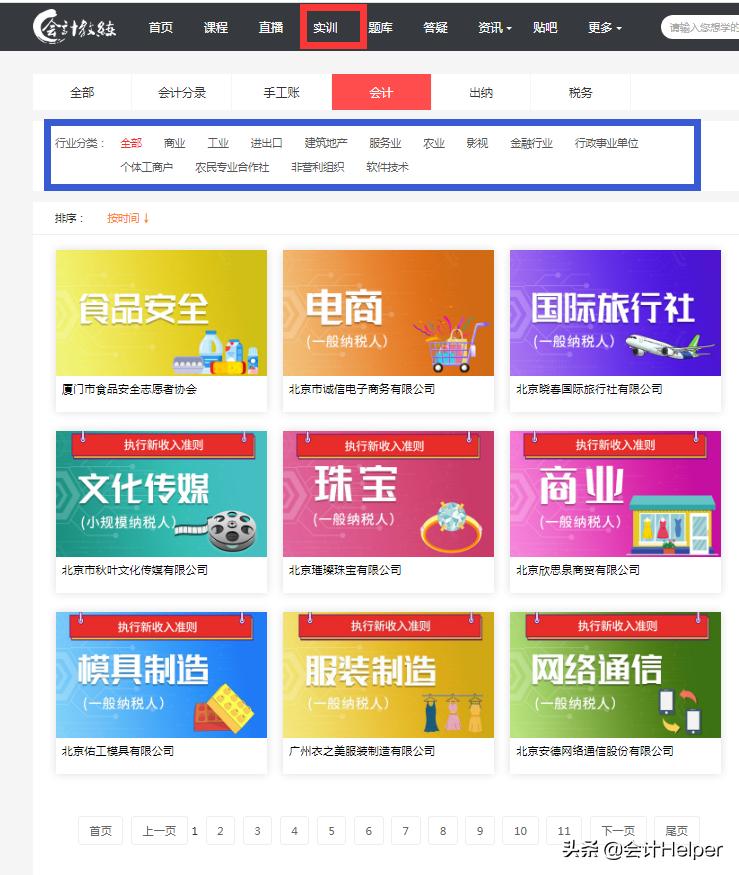Open the 网络通信 course thumbnail

coord(615,673)
